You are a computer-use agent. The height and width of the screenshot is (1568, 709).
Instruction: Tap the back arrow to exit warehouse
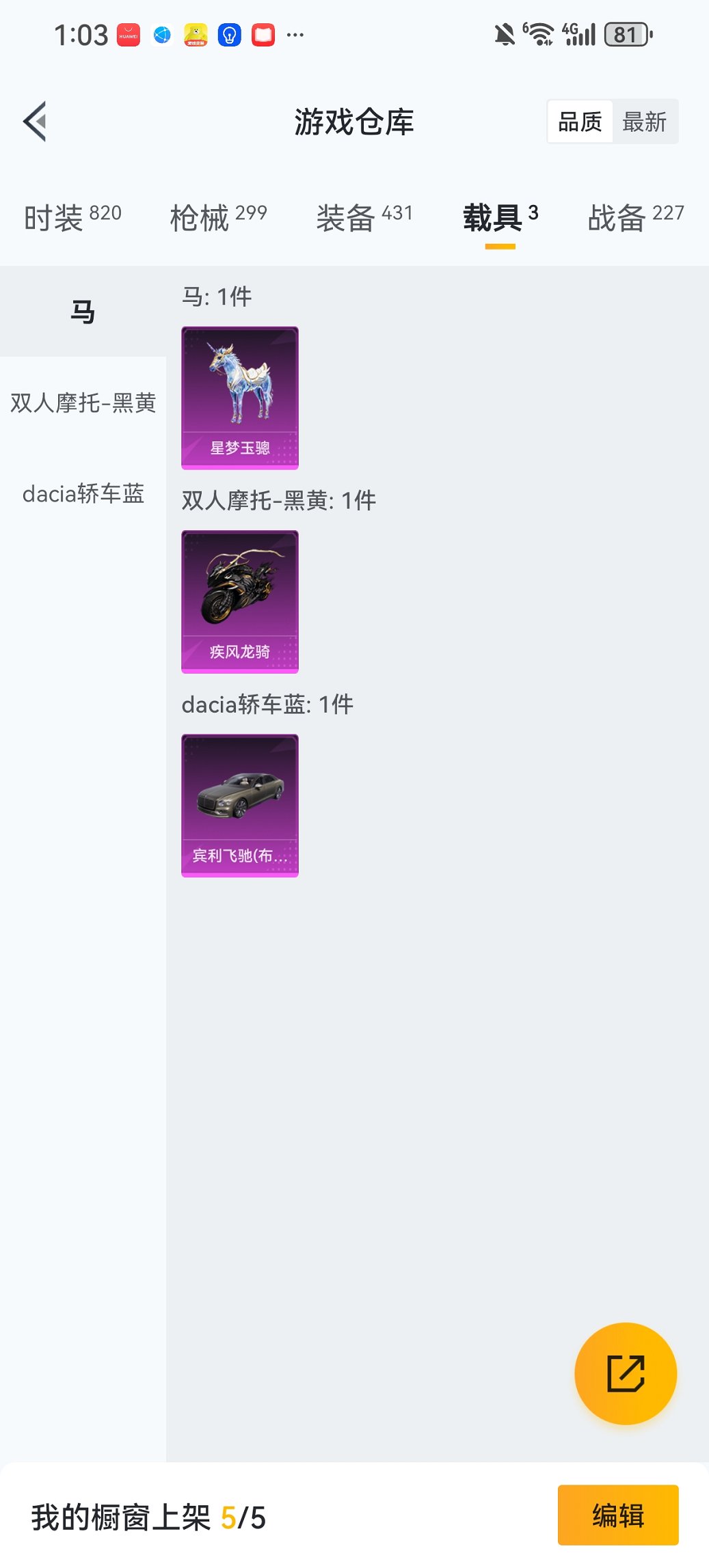coord(34,121)
